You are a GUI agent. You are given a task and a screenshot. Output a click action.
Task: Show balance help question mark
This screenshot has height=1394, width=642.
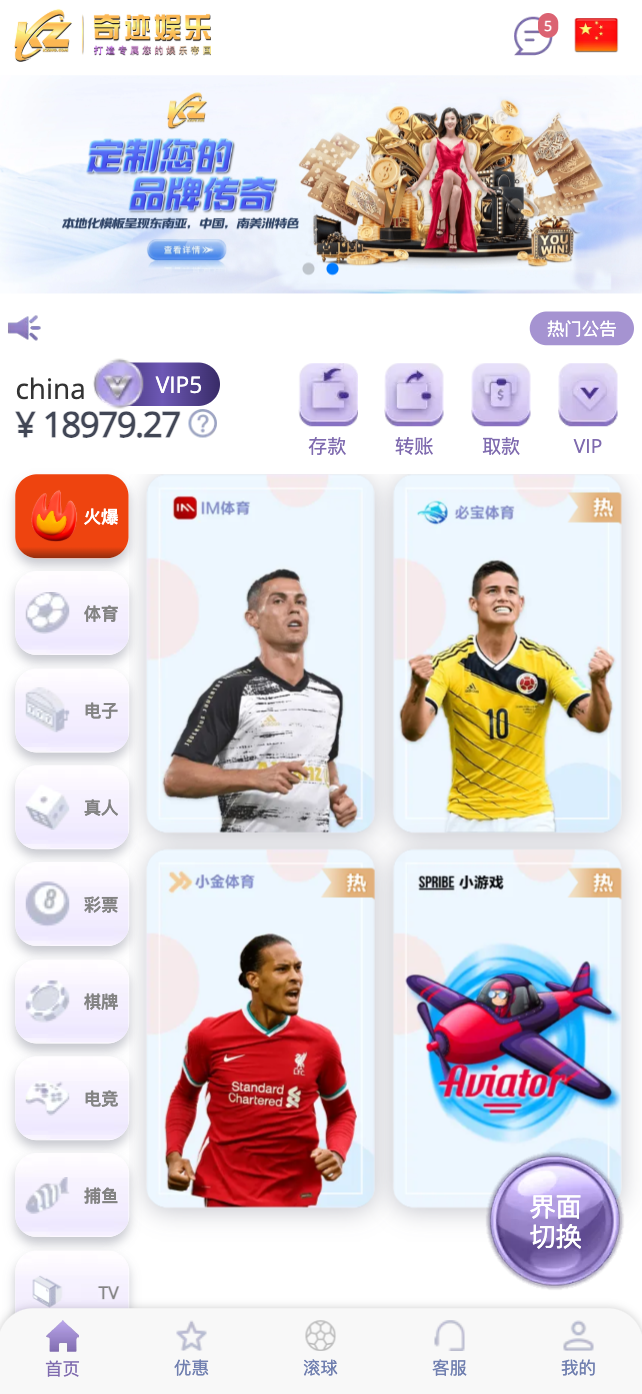click(x=202, y=425)
